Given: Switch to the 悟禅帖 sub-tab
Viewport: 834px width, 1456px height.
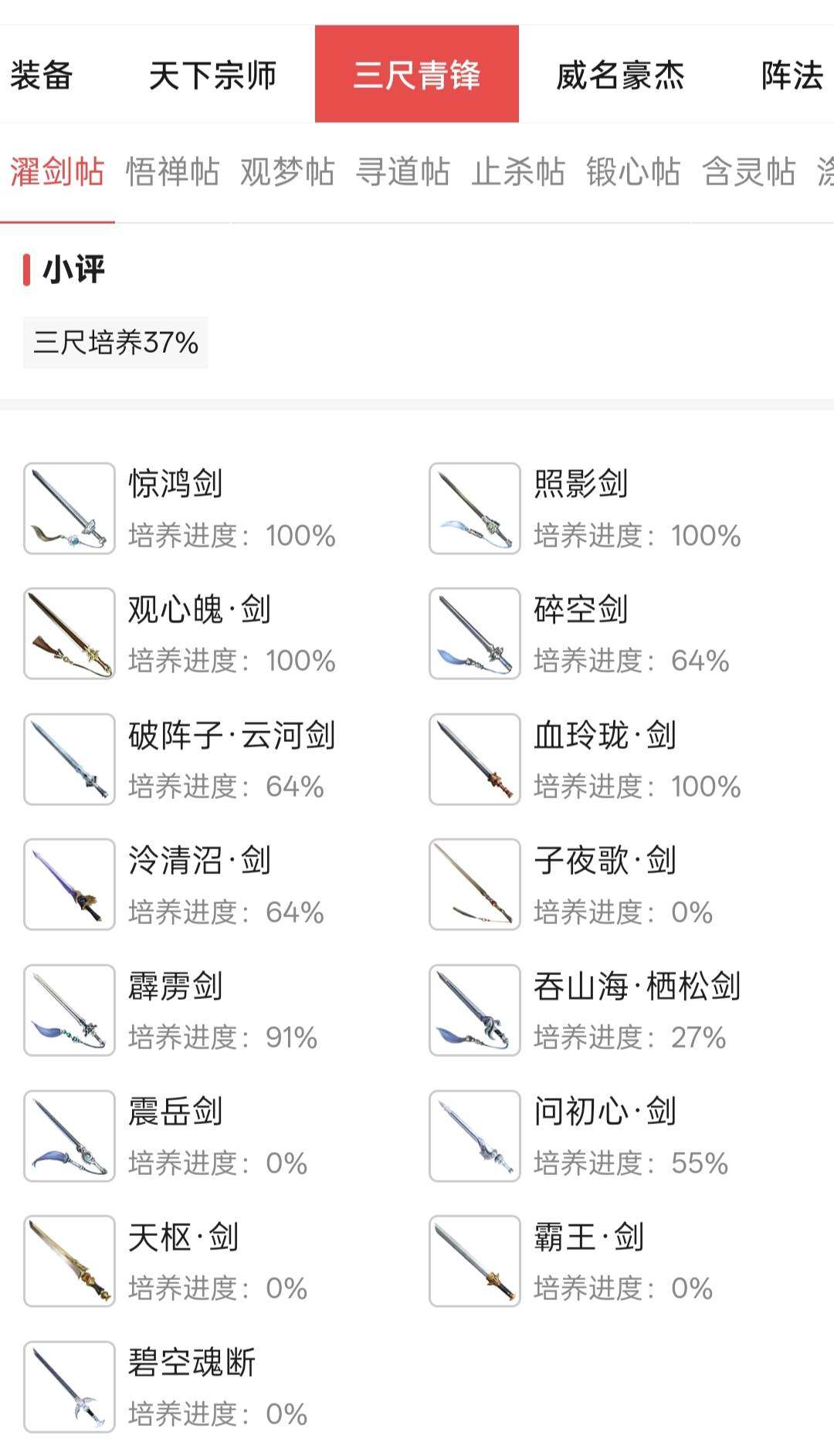Looking at the screenshot, I should click(x=174, y=174).
